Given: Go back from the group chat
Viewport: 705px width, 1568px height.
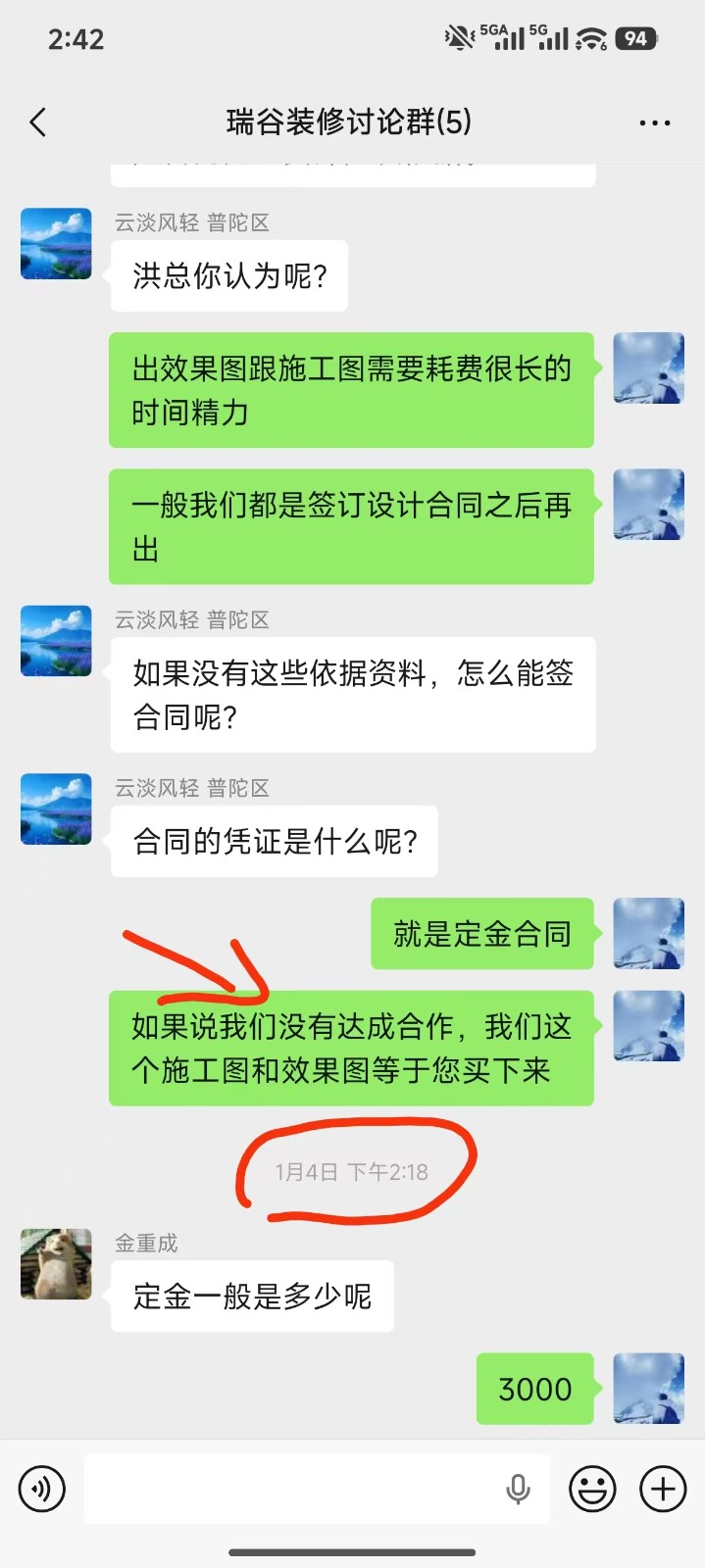Looking at the screenshot, I should [38, 122].
